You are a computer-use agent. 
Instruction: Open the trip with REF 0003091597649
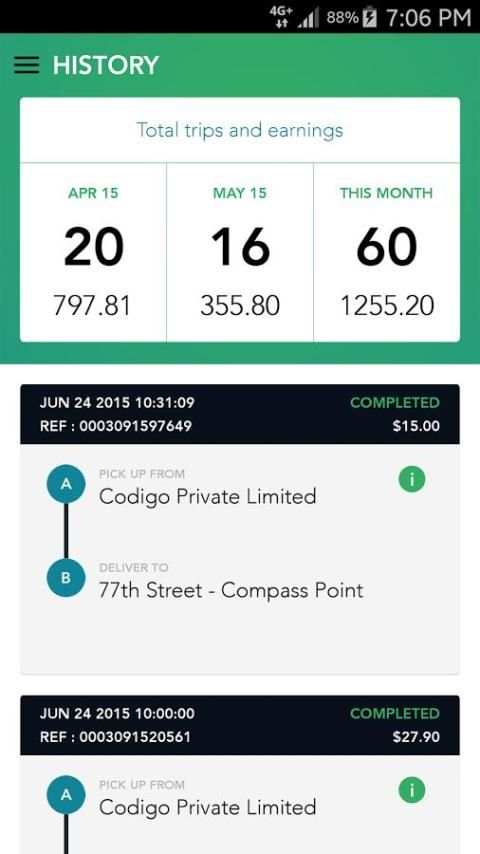pyautogui.click(x=240, y=529)
